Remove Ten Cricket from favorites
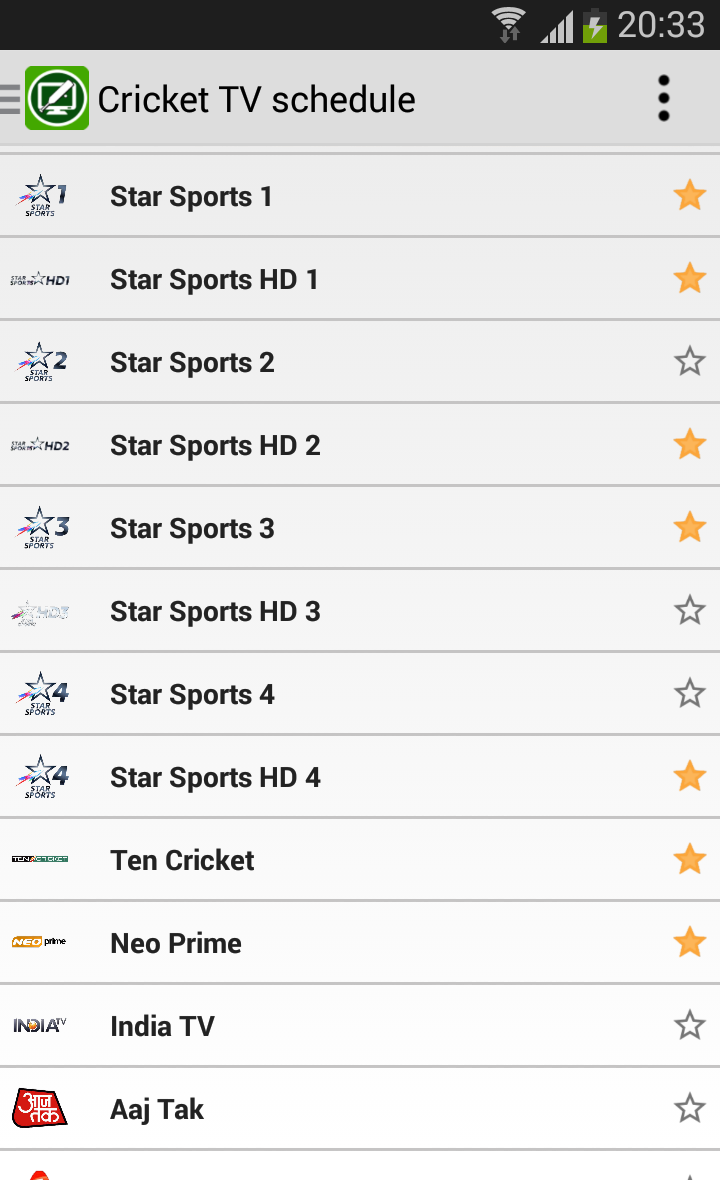The image size is (720, 1181). click(x=690, y=859)
